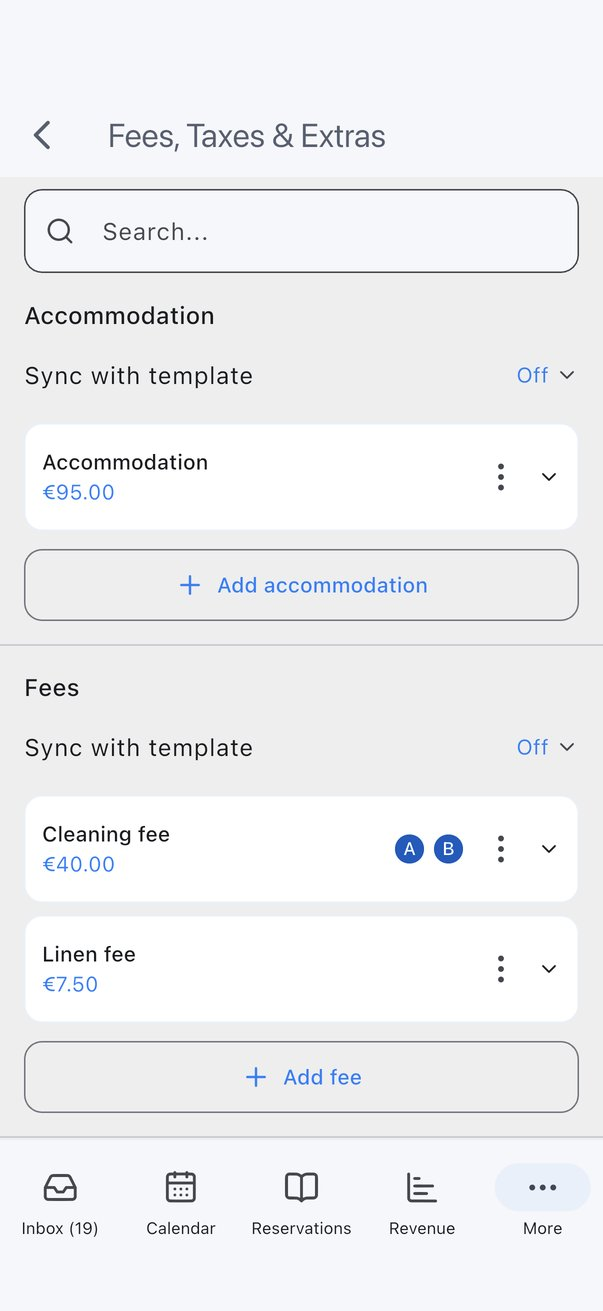Open Accommodation sync with template dropdown
Image resolution: width=603 pixels, height=1311 pixels.
545,375
